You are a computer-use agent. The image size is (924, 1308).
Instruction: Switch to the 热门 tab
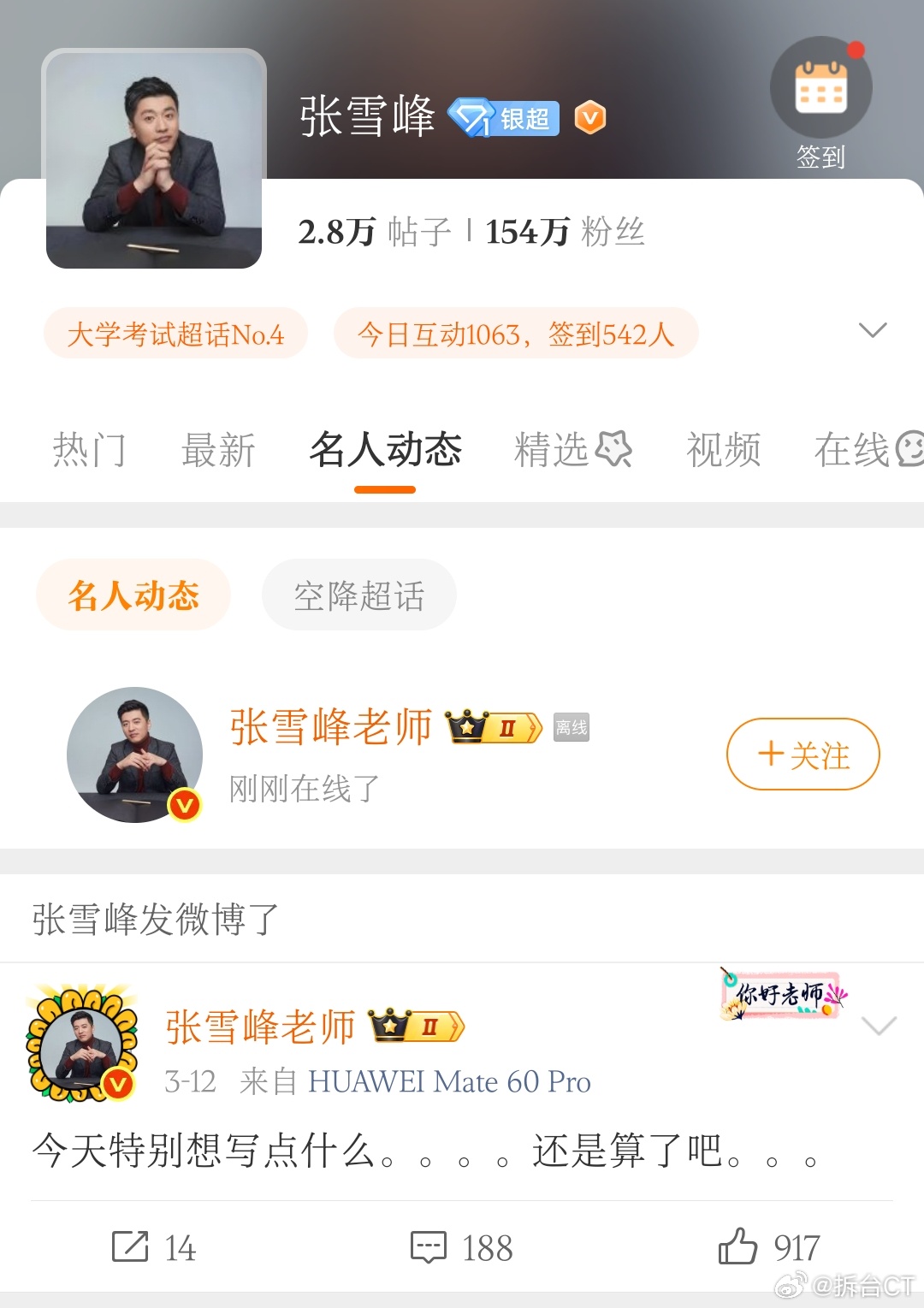(89, 451)
